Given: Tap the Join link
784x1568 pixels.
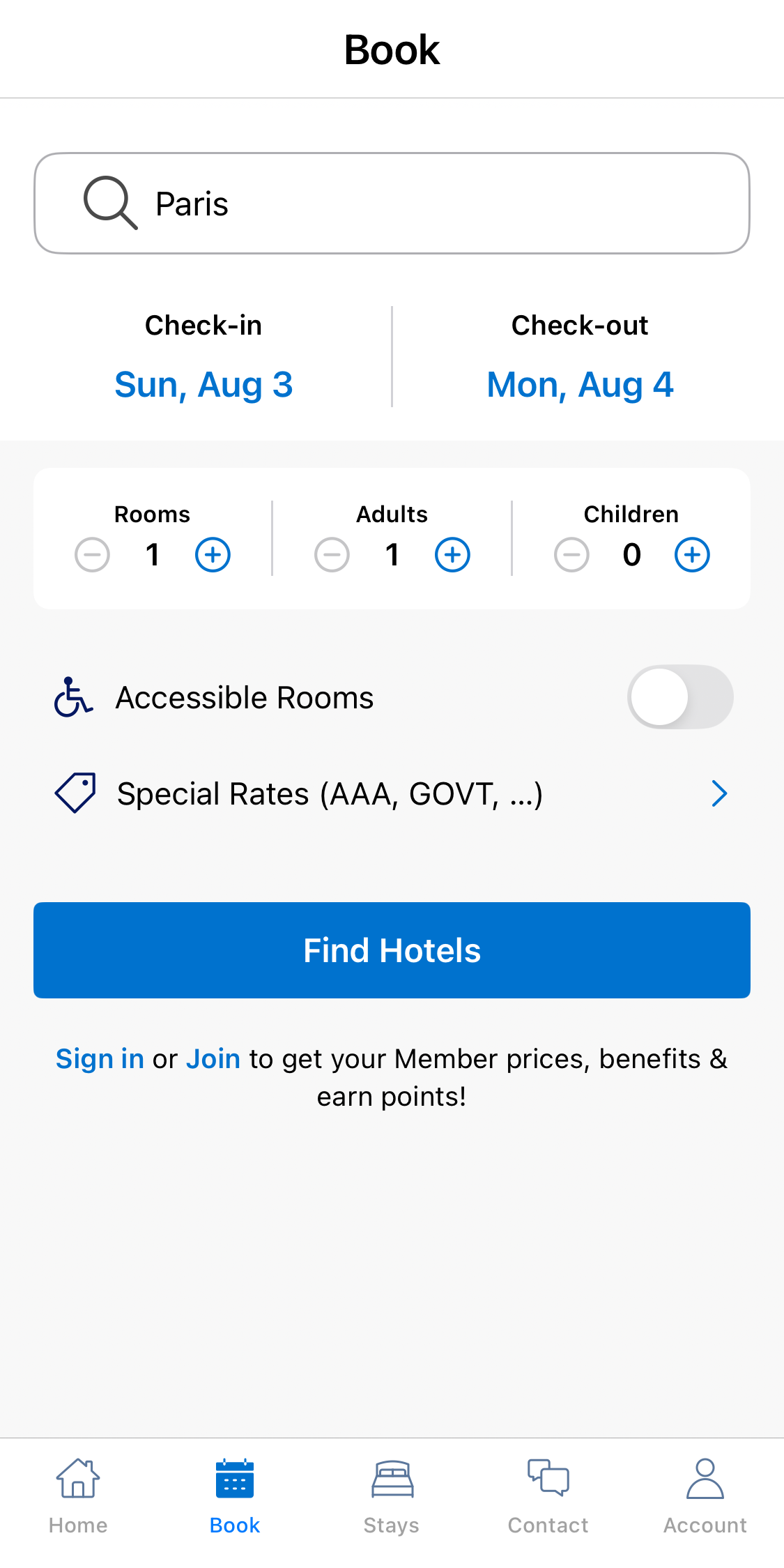Looking at the screenshot, I should coord(213,1058).
